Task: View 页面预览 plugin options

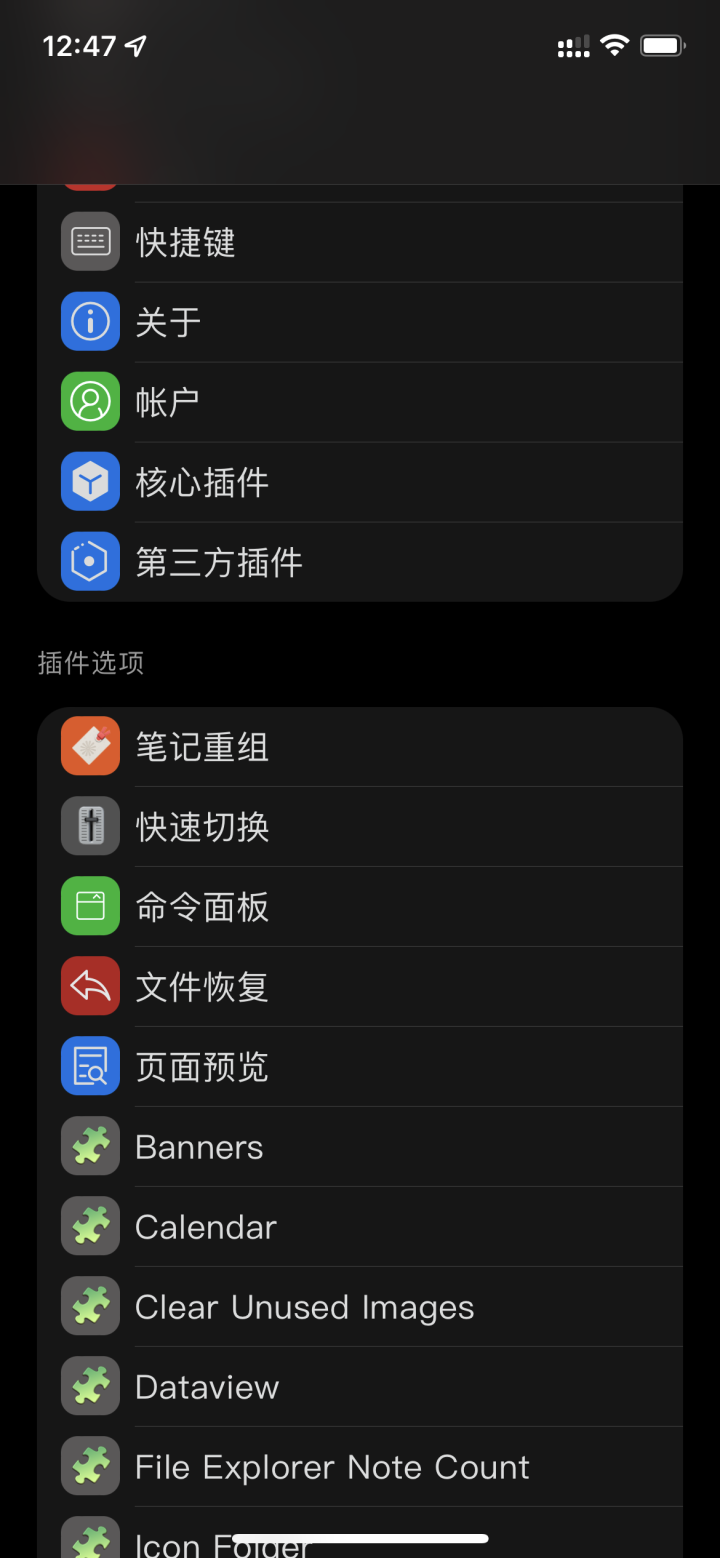Action: click(x=360, y=1067)
